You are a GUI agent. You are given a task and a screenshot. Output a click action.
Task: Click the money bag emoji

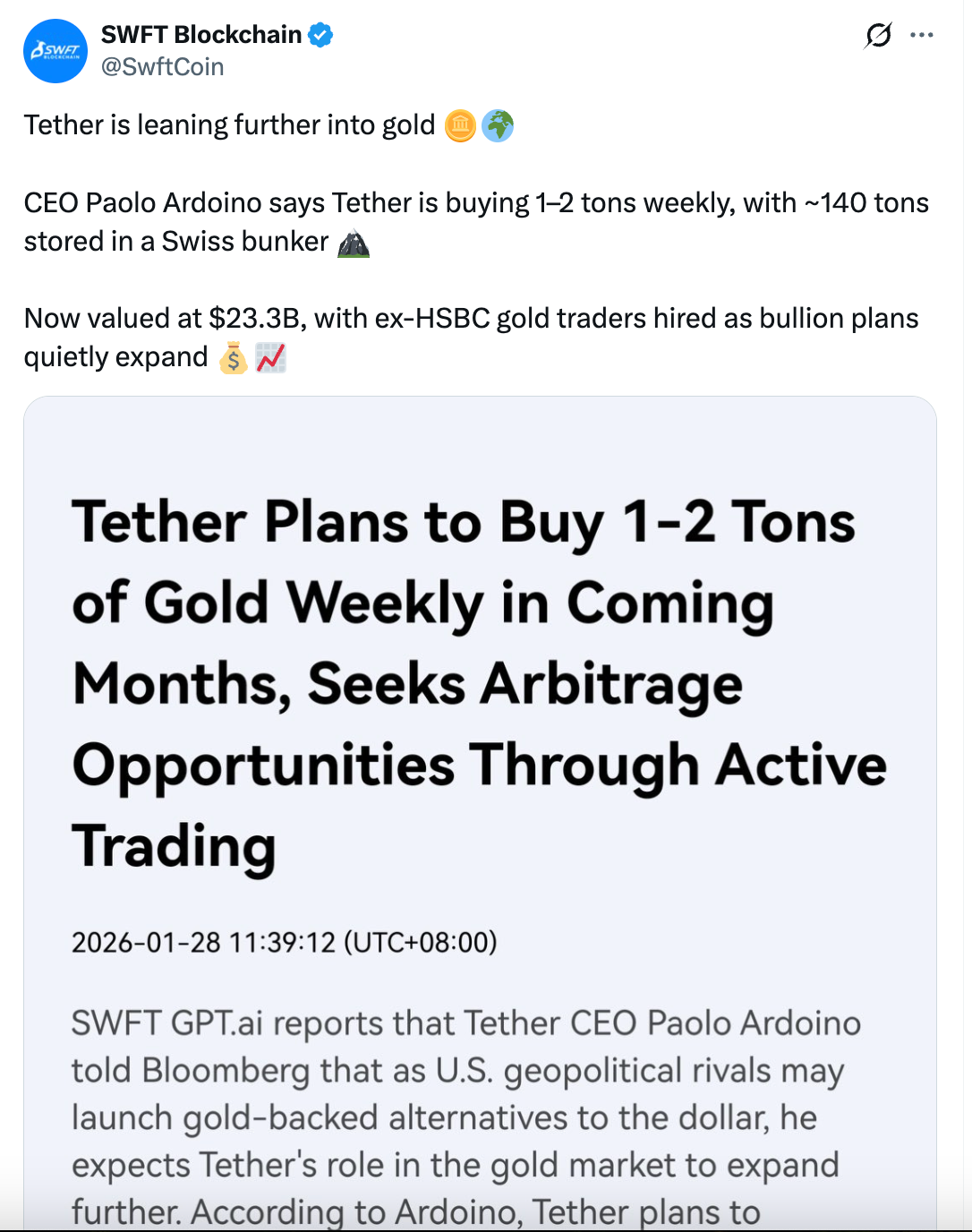[x=233, y=357]
